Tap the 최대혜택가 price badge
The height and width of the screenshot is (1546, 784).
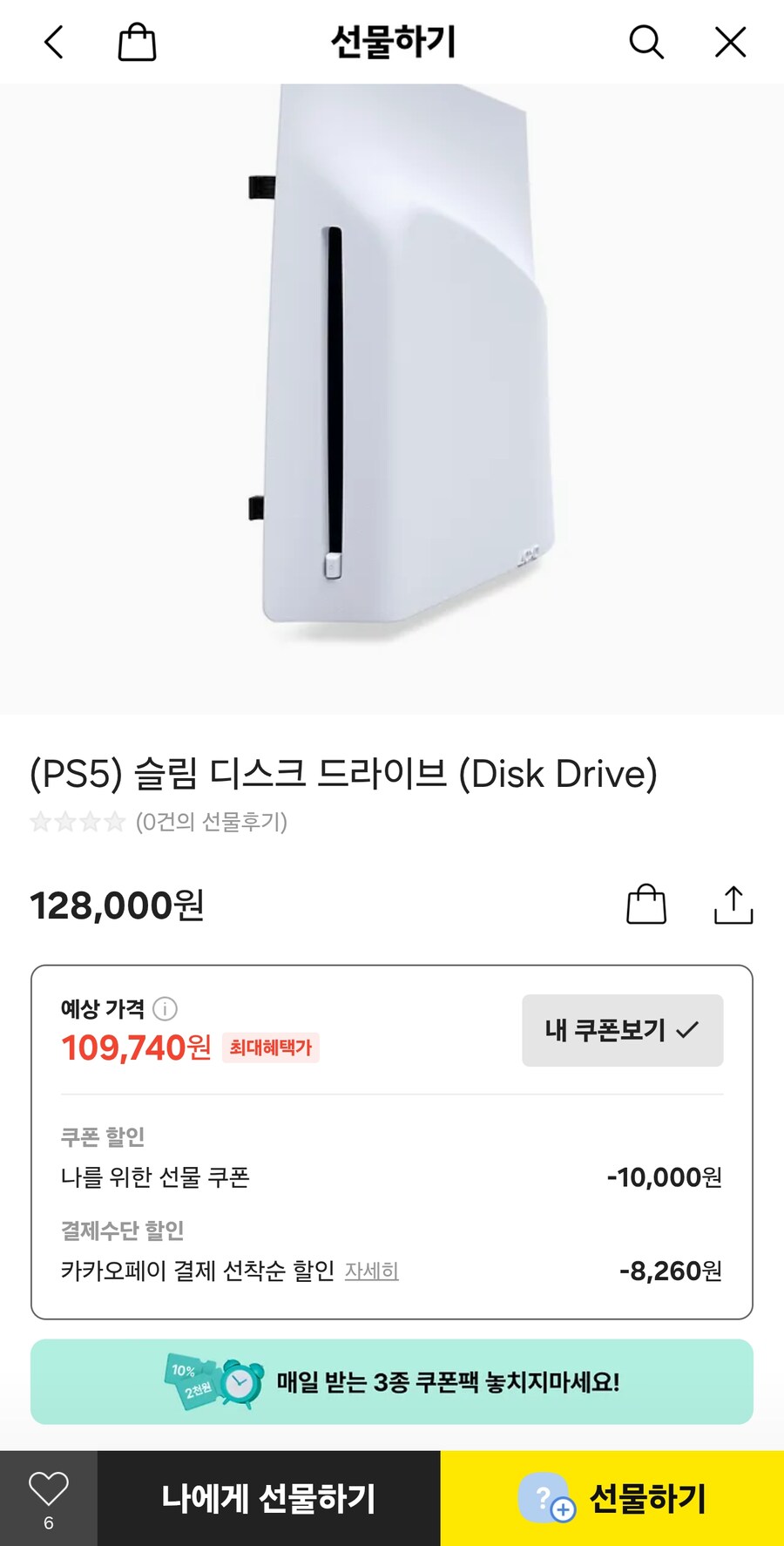pos(270,1048)
